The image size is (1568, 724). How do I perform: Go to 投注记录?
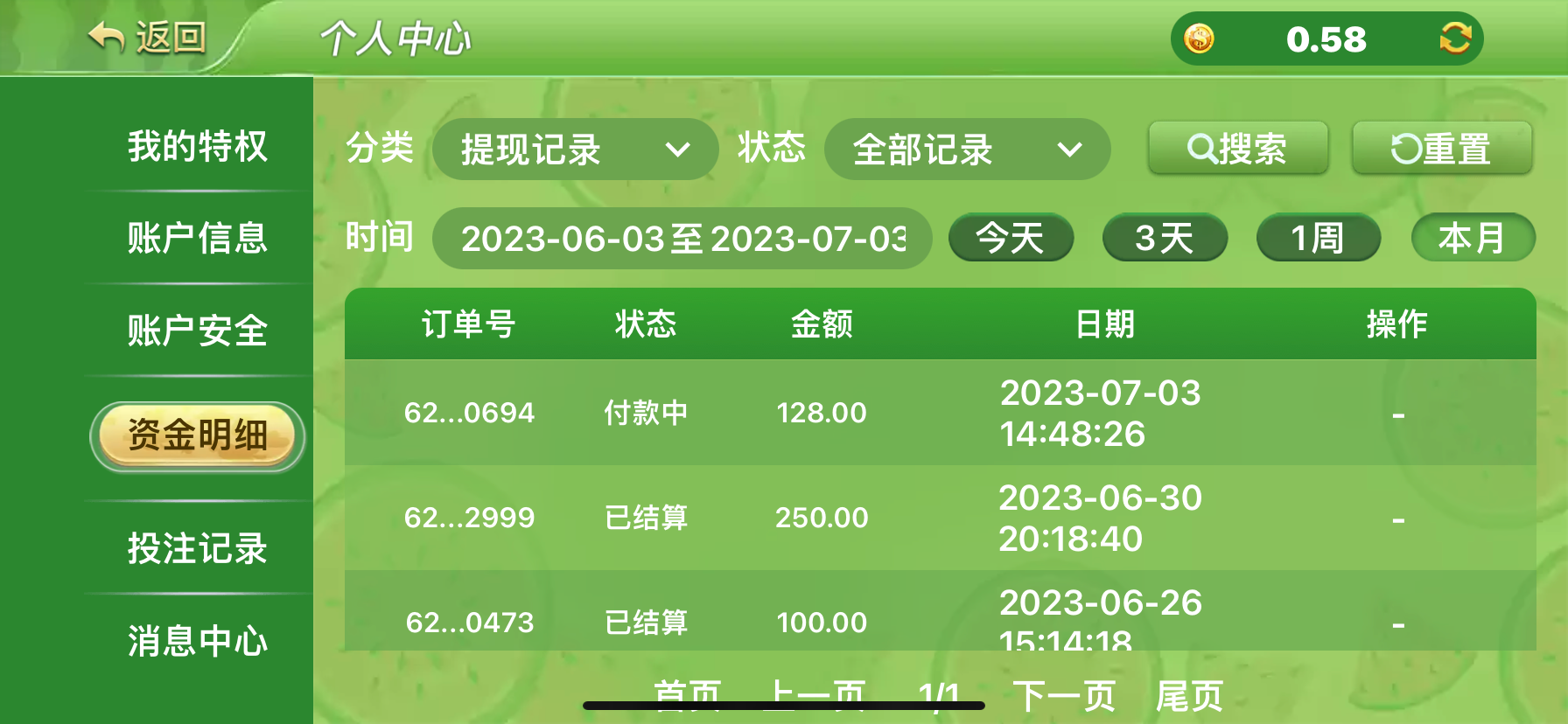click(x=197, y=548)
